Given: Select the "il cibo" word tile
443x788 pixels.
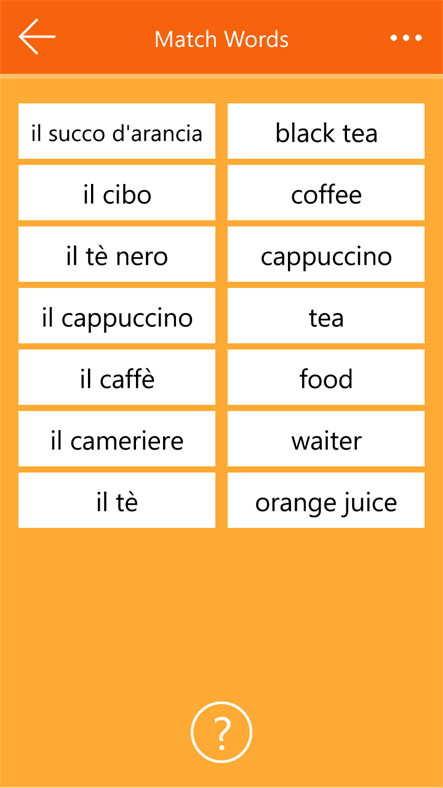Looking at the screenshot, I should (117, 192).
